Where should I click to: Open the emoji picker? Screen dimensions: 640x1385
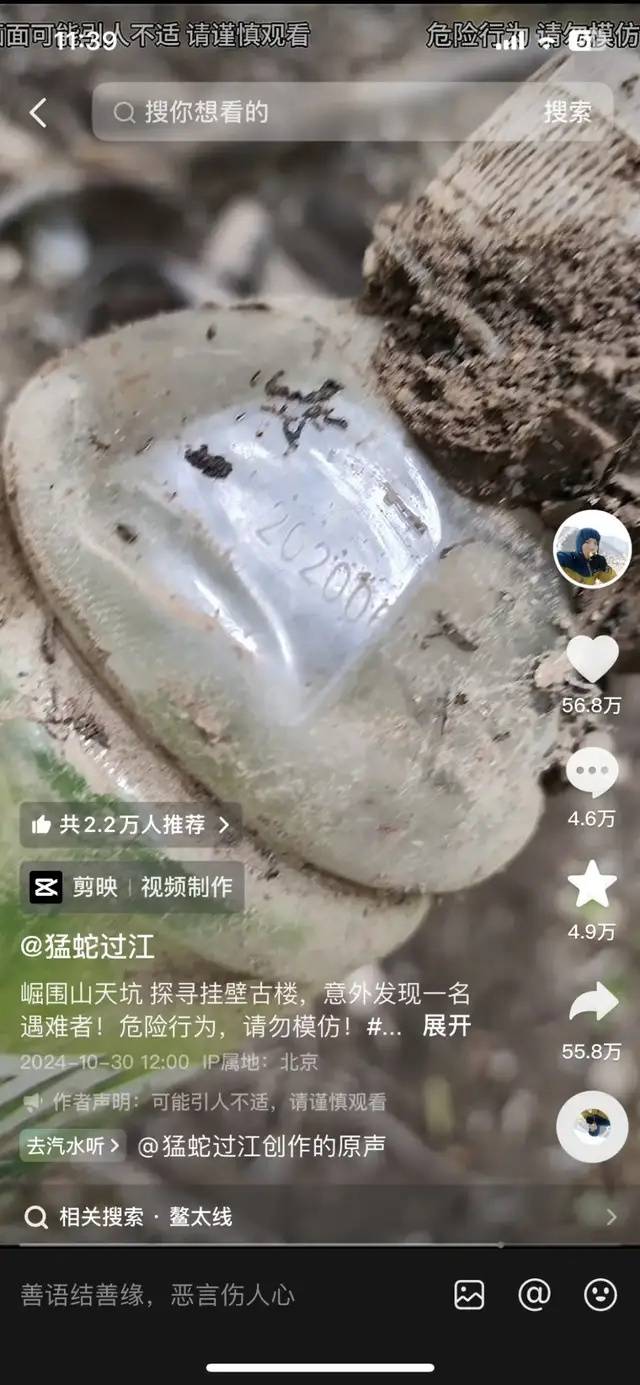(600, 1295)
